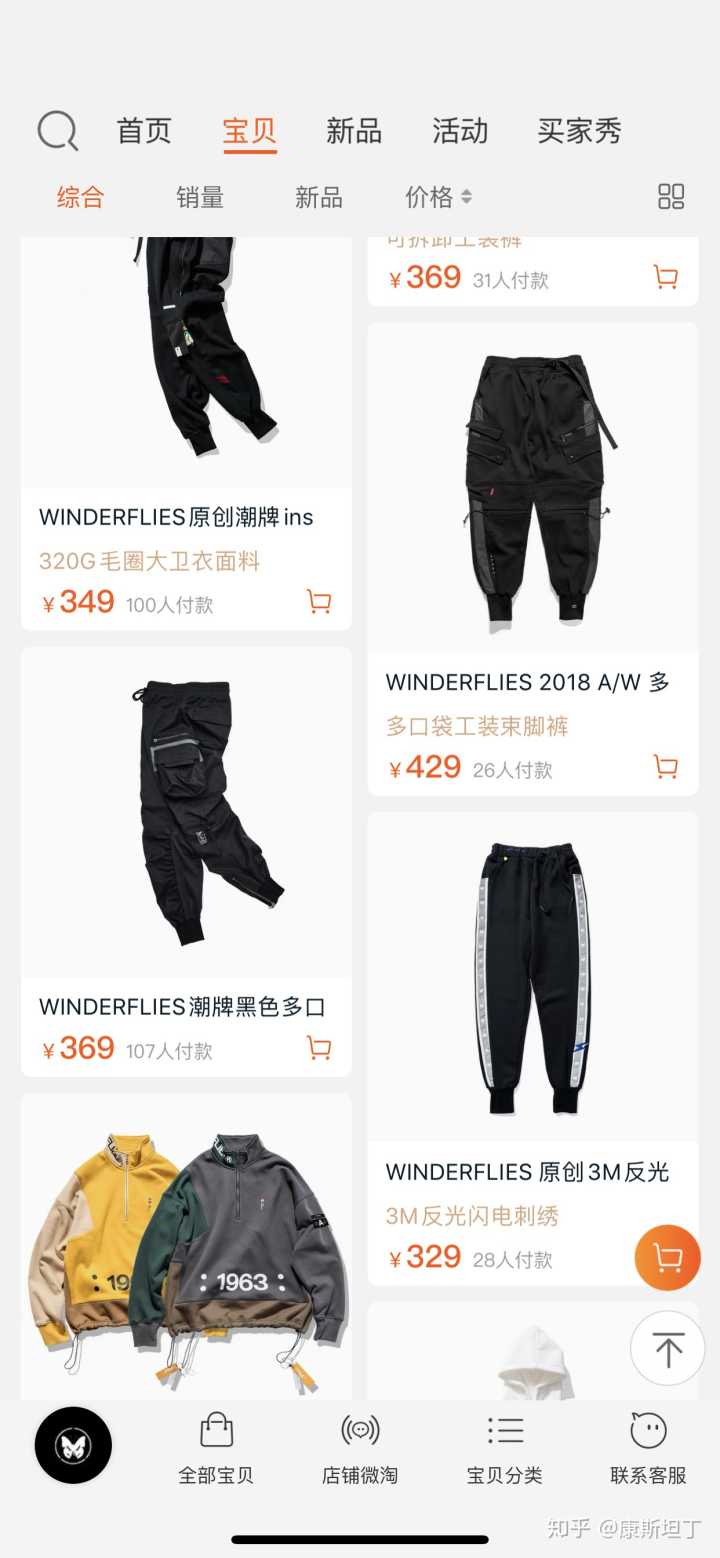720x1558 pixels.
Task: Jump back to top of list
Action: click(x=667, y=1349)
